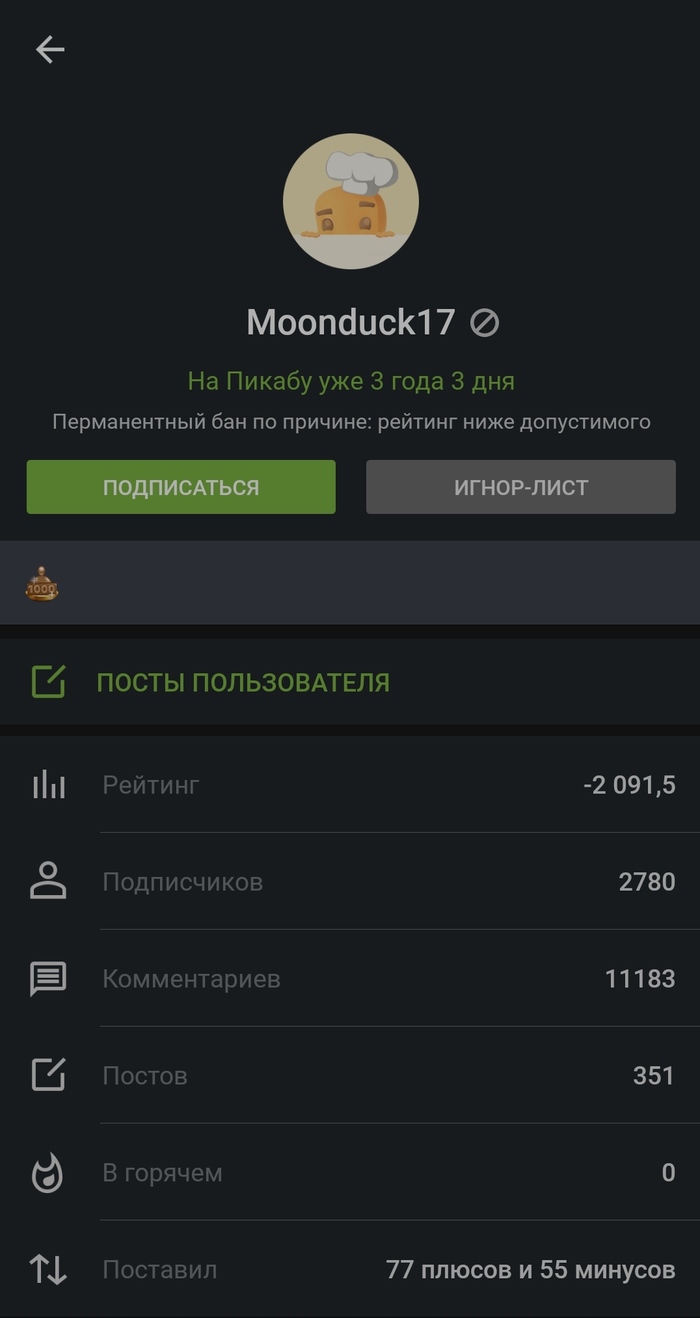Open ПОСТЫ ПОЛЬЗОВАТЕЛЯ section
This screenshot has width=700, height=1318.
tap(242, 683)
